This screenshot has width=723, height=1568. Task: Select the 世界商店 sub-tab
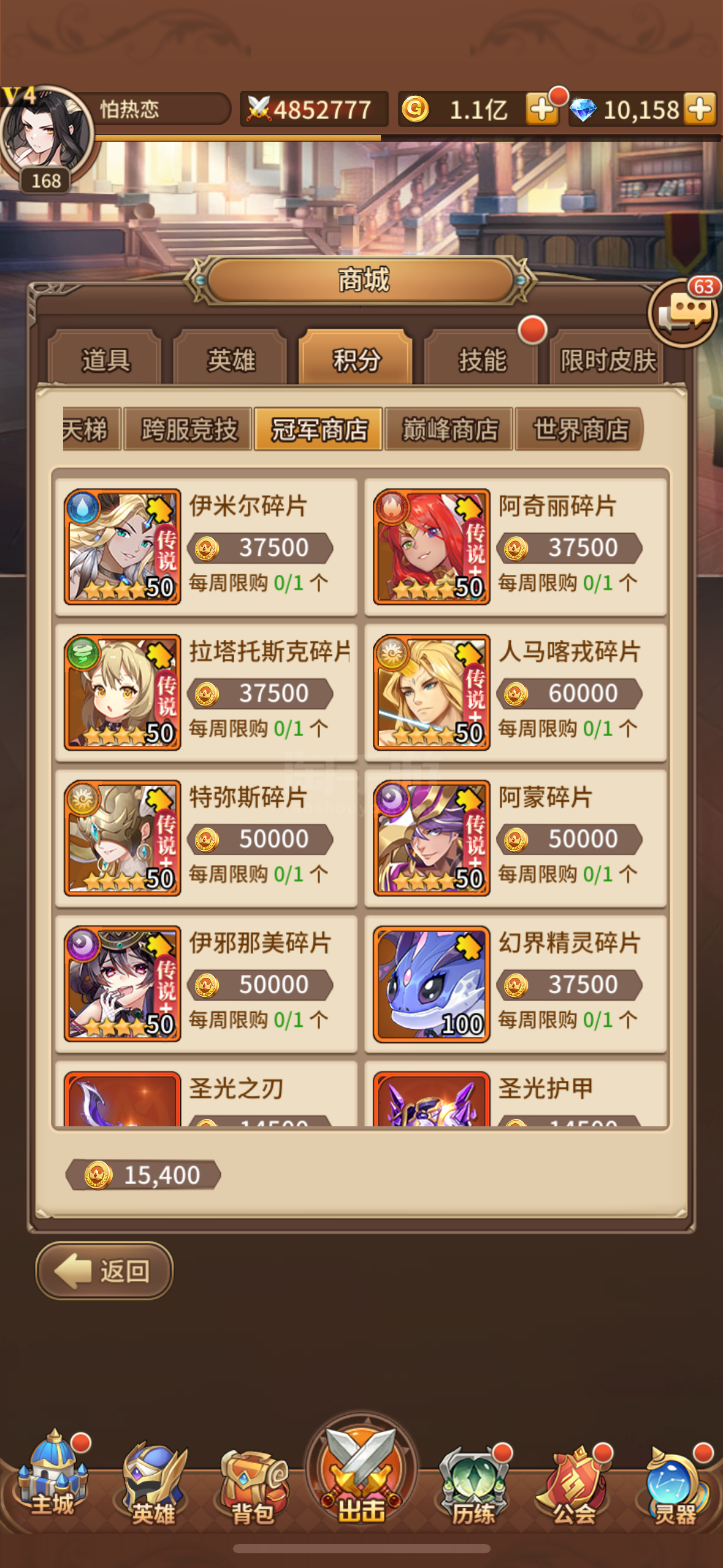580,429
